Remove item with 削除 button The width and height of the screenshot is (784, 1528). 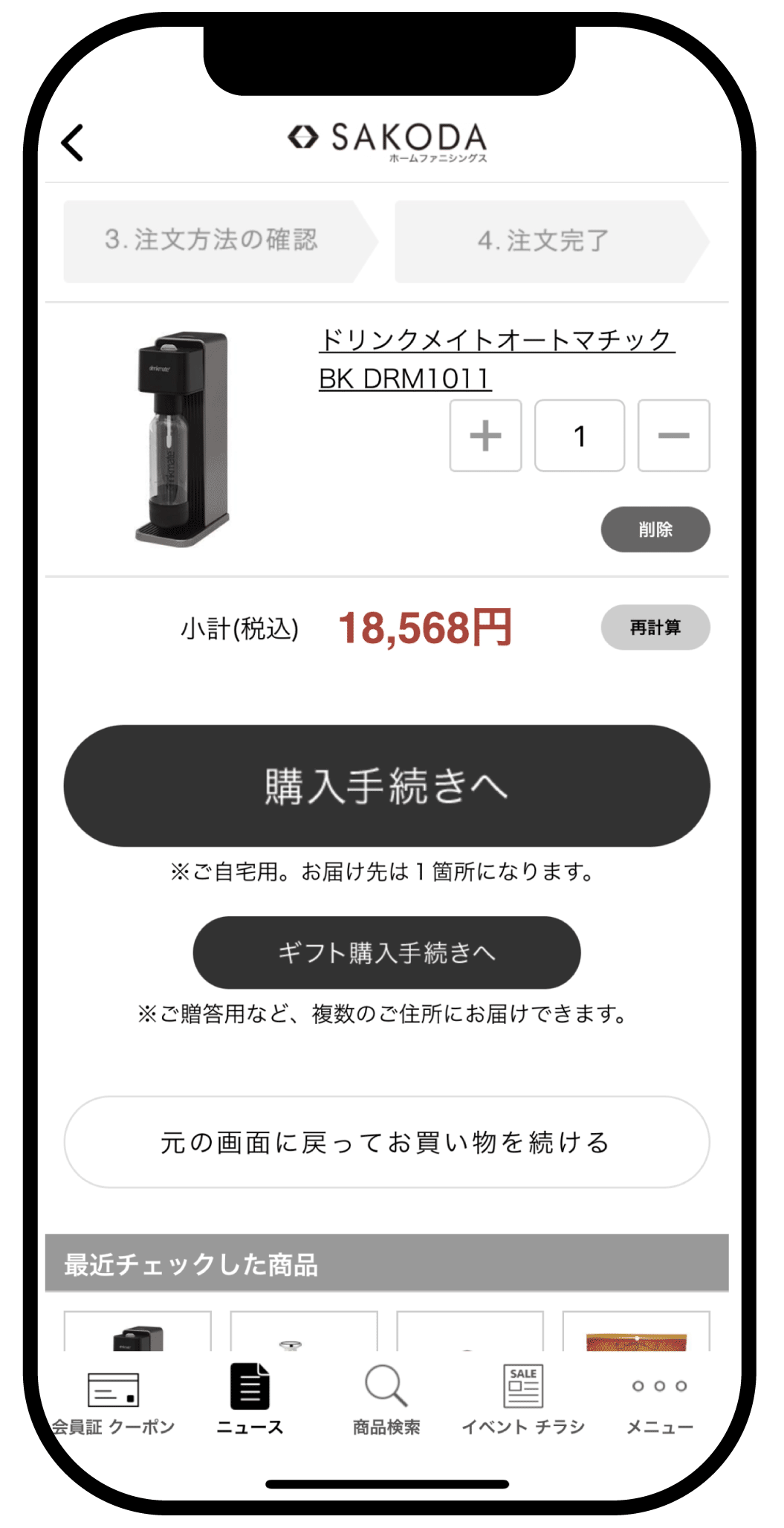(655, 529)
